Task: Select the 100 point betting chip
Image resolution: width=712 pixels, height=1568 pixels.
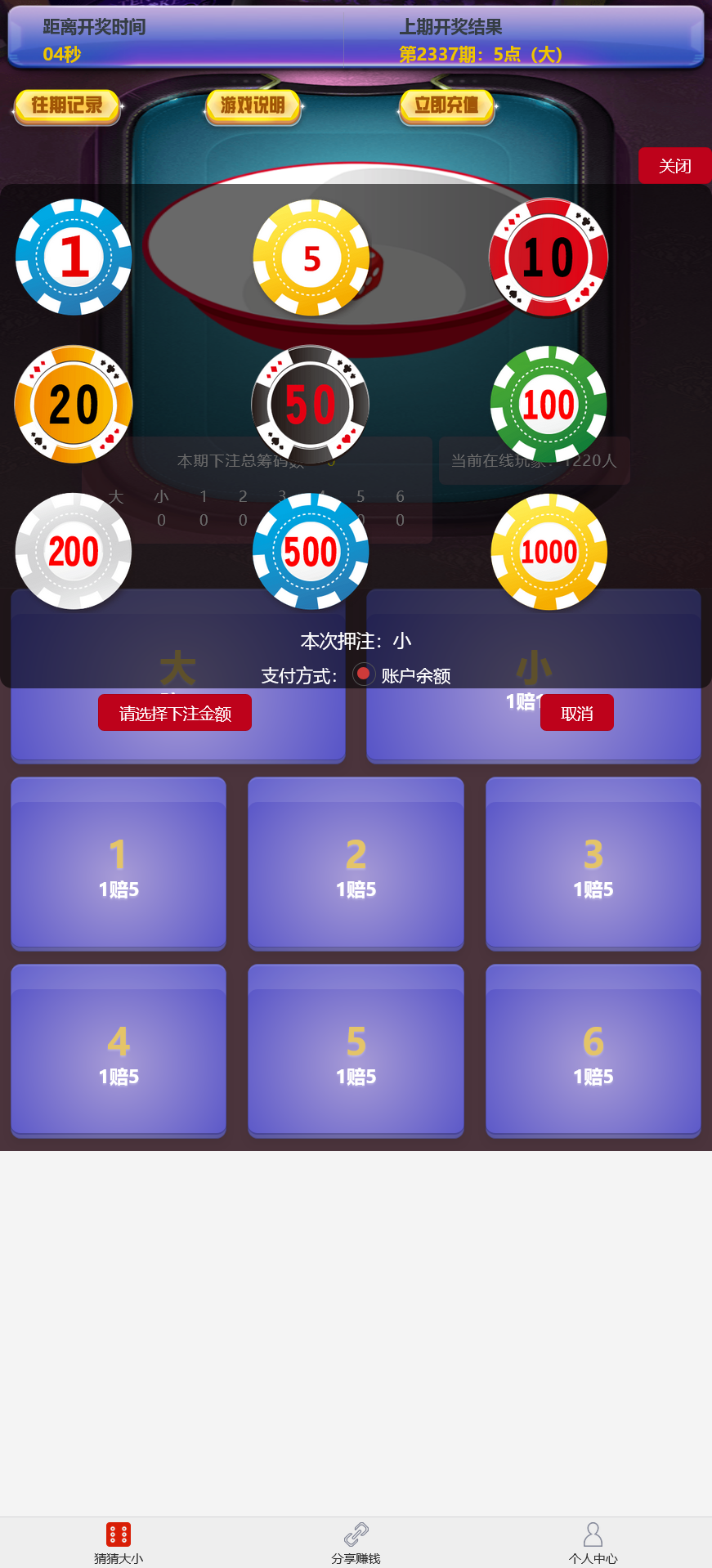Action: point(548,404)
